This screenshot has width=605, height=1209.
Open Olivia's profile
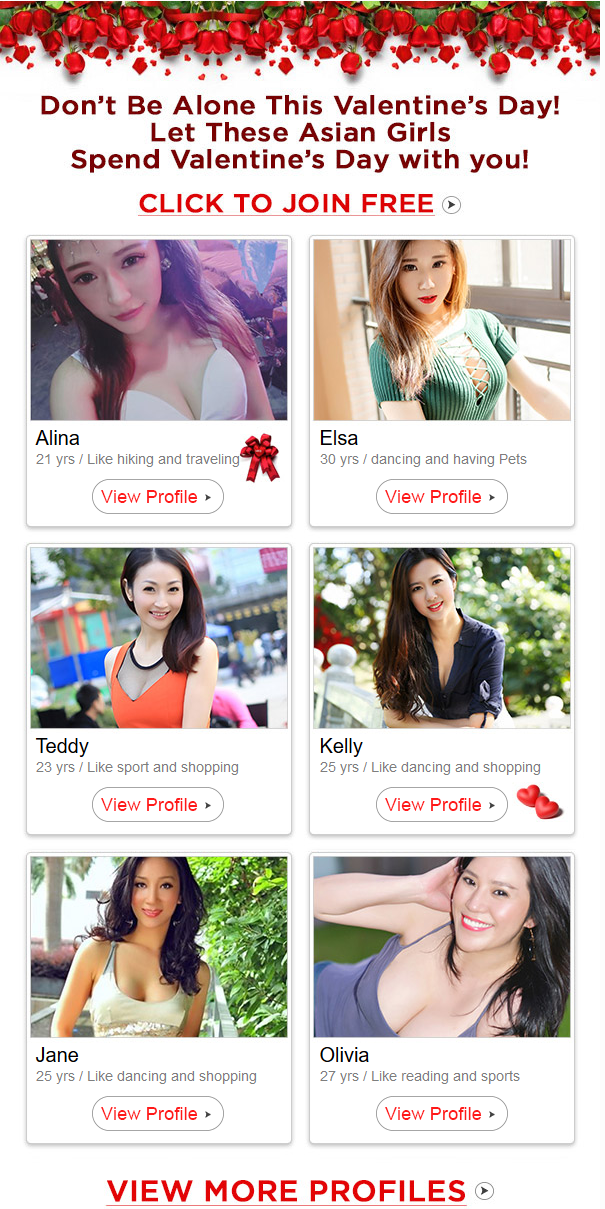441,1114
